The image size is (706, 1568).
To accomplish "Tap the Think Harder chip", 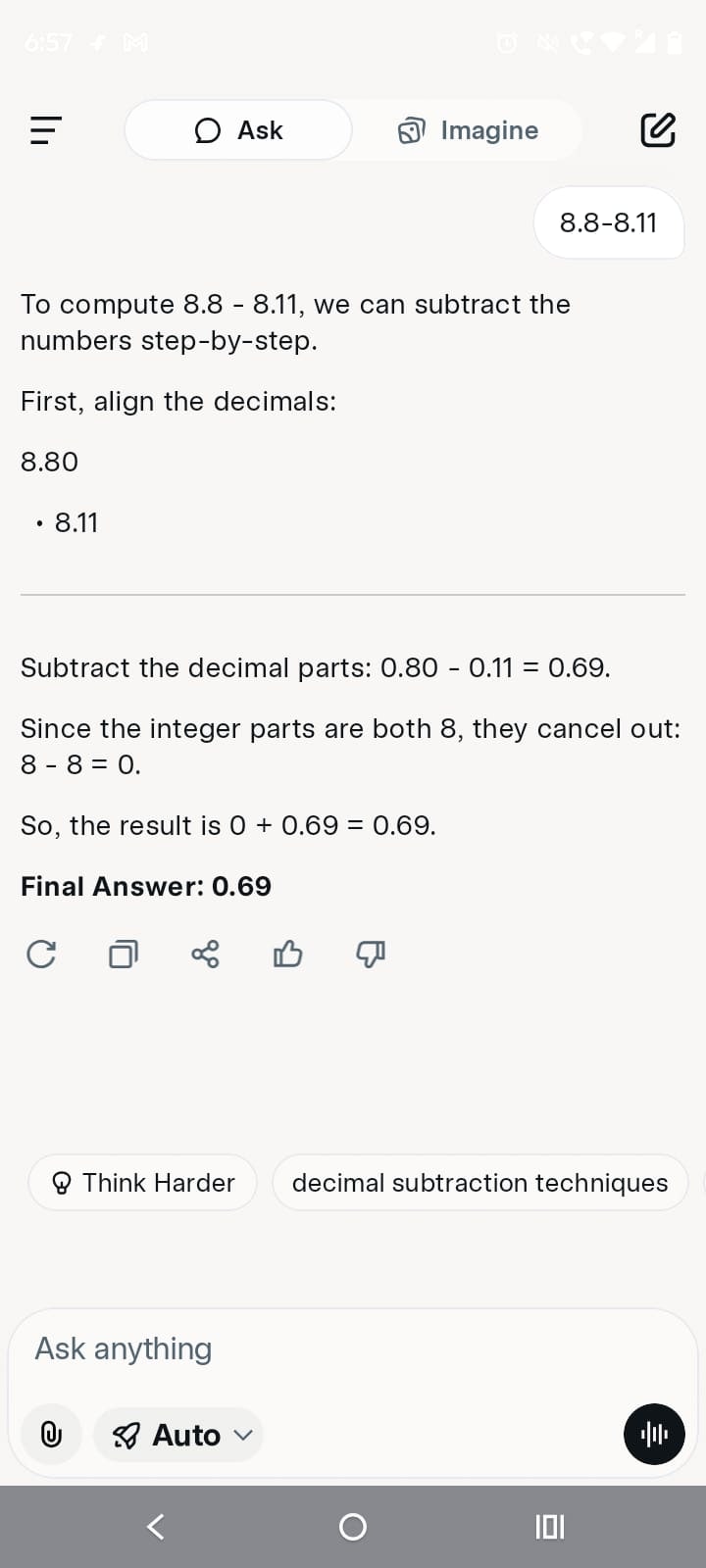I will 143,1183.
